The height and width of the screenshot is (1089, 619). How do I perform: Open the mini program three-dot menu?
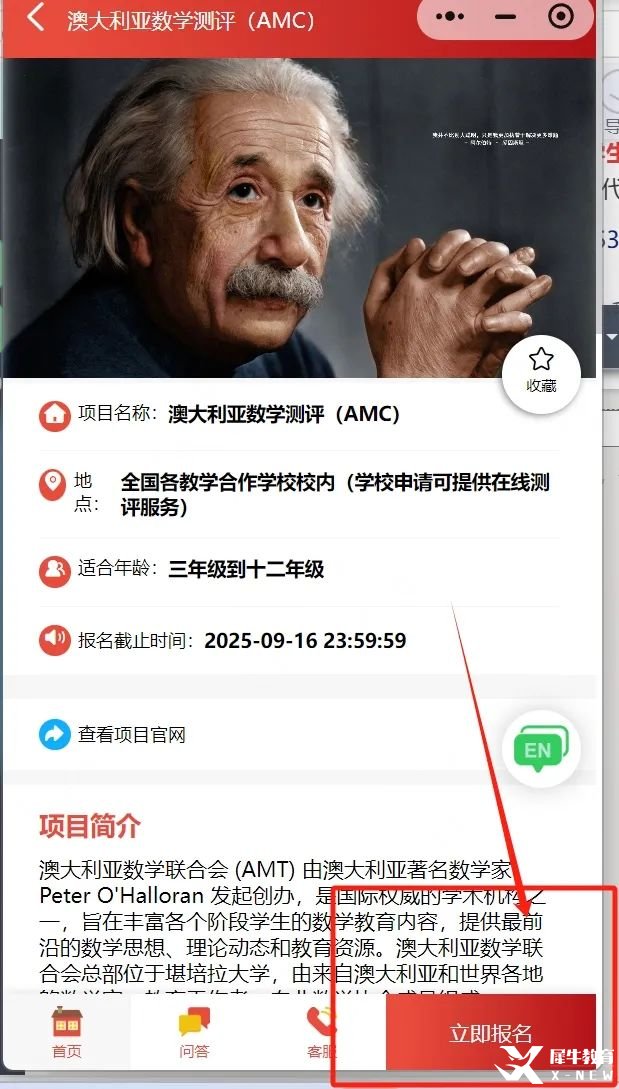452,17
